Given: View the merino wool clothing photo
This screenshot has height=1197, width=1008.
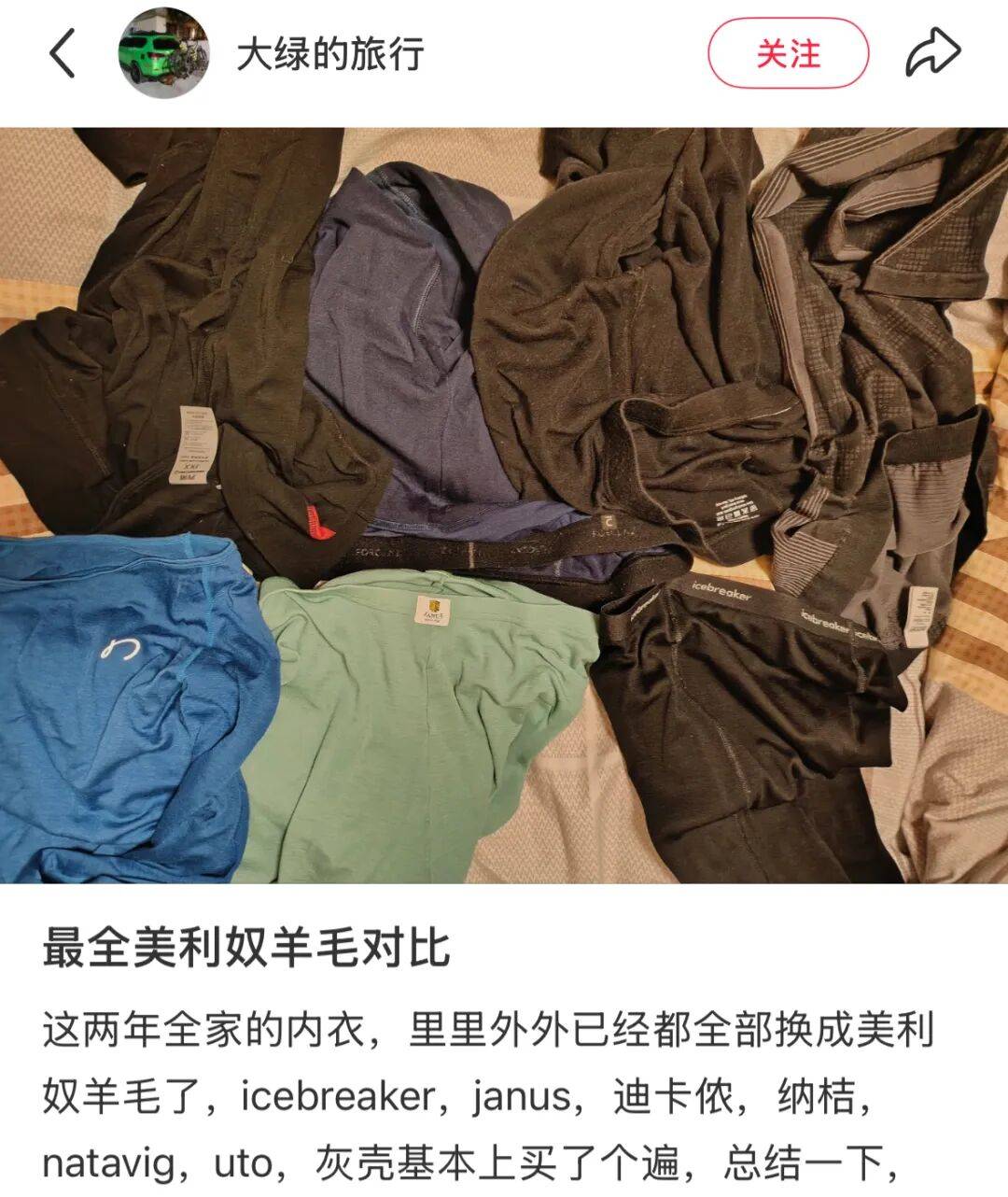Looking at the screenshot, I should pos(504,505).
